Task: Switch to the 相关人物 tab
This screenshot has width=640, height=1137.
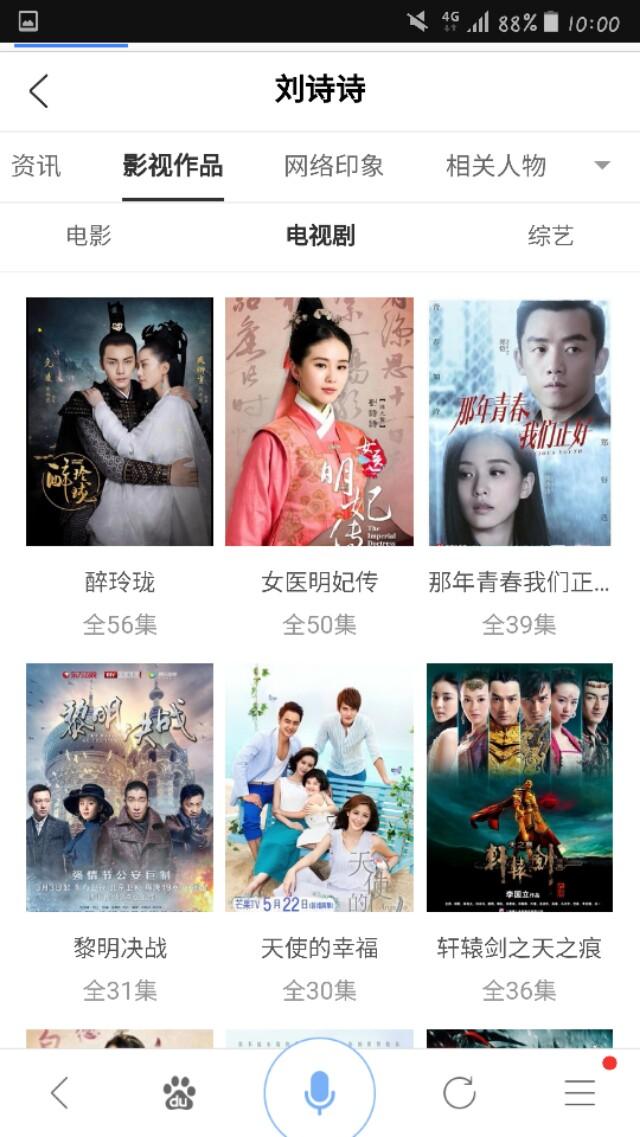Action: coord(496,166)
